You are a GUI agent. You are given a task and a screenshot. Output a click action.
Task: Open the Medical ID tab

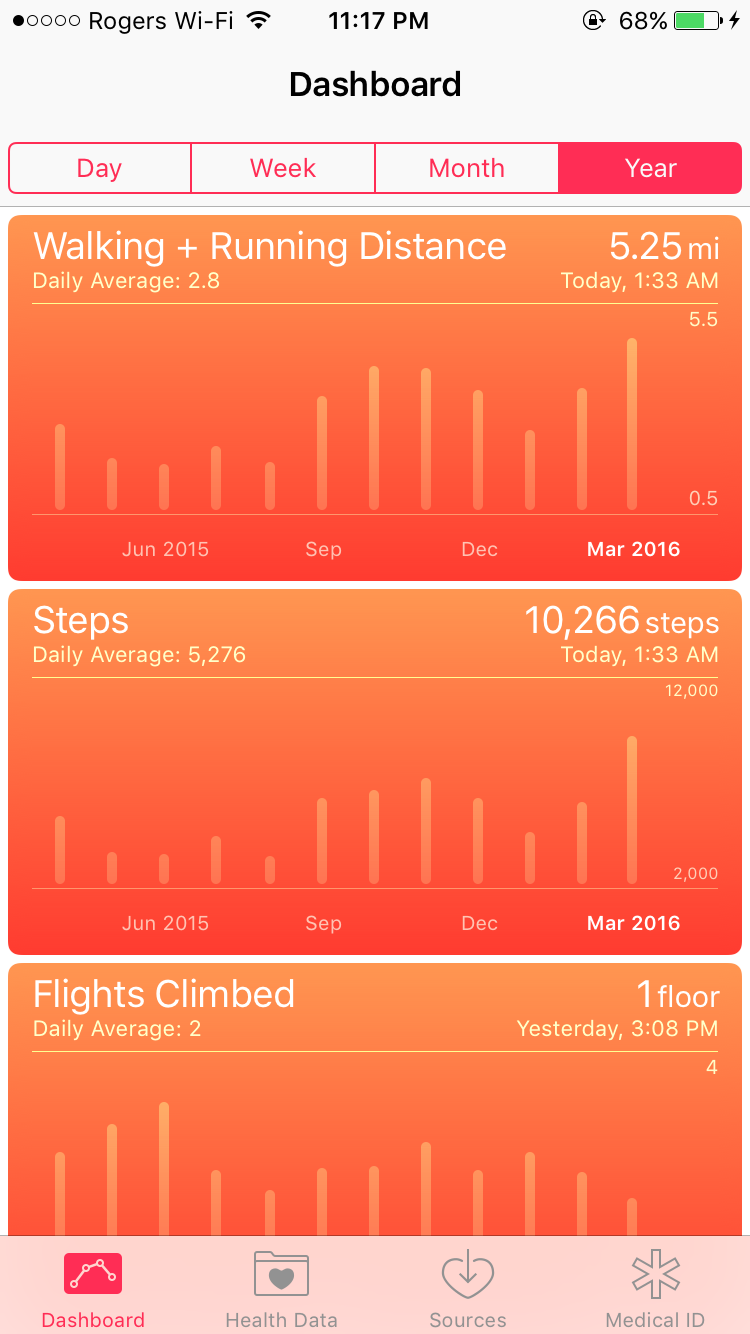pyautogui.click(x=655, y=1288)
